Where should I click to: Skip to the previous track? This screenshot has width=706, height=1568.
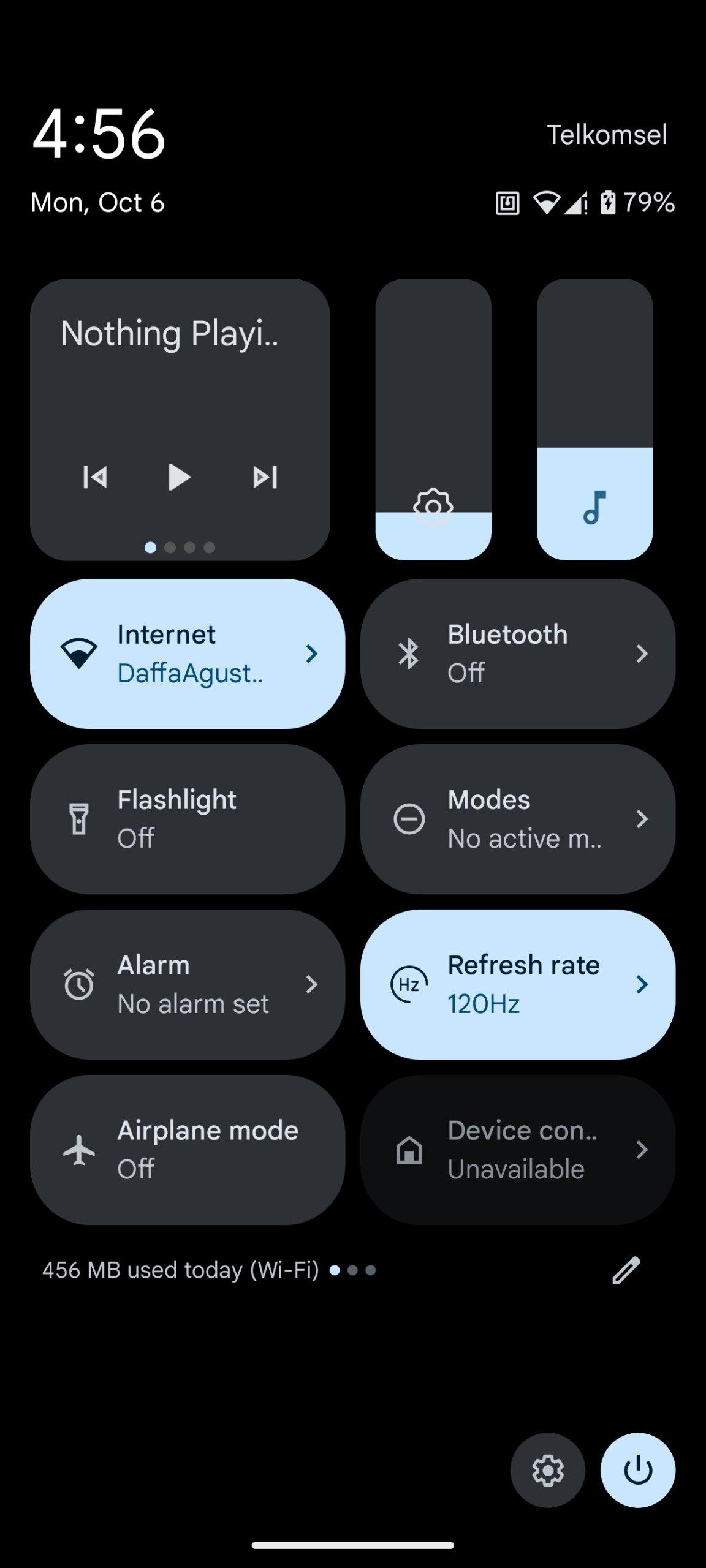pyautogui.click(x=95, y=477)
